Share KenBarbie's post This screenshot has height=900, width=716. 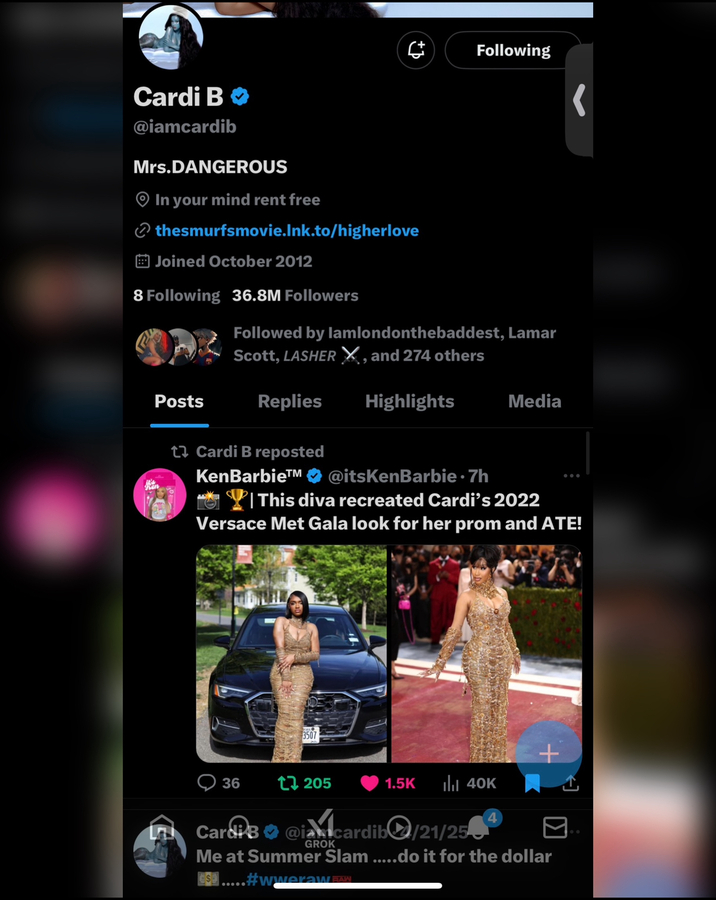[x=571, y=783]
